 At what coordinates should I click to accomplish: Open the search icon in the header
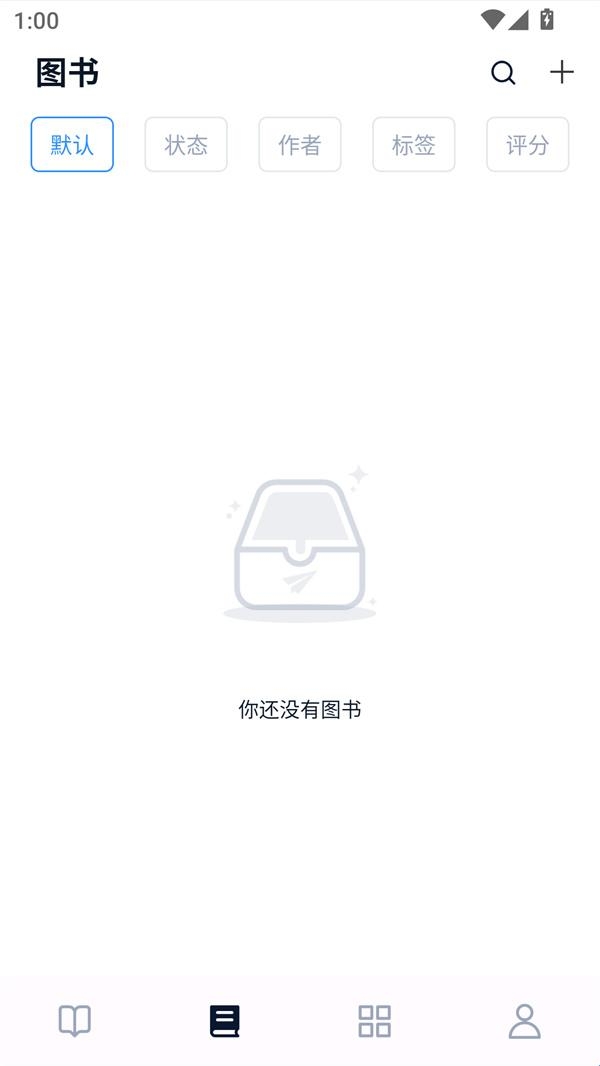pos(503,73)
